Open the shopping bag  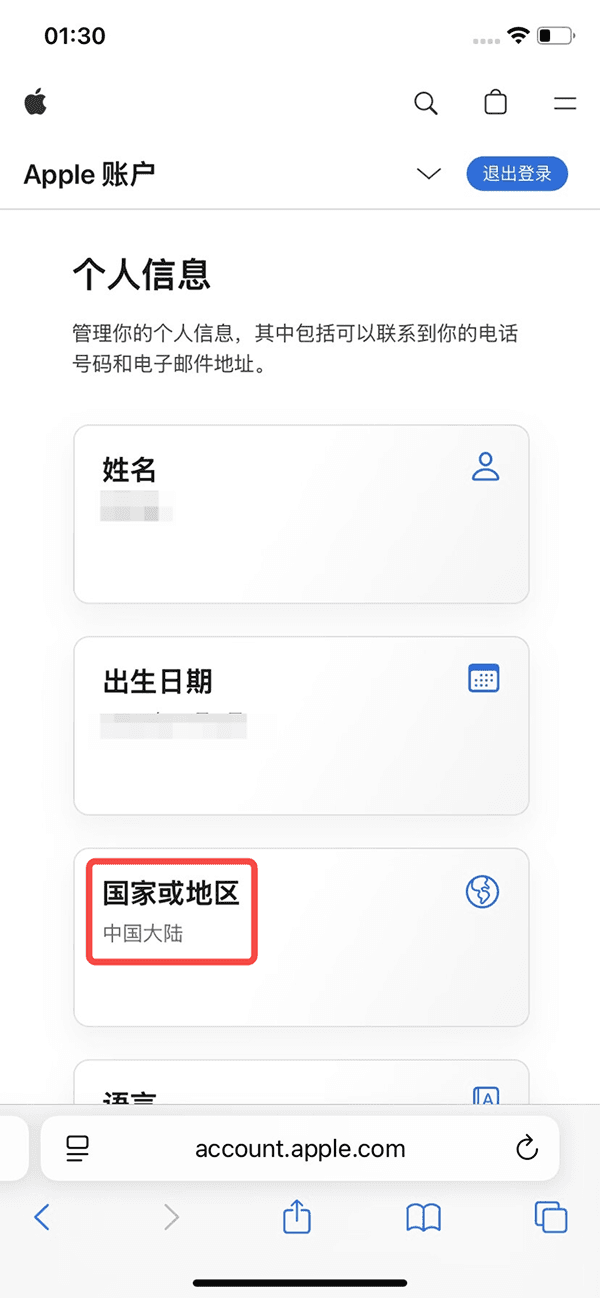pyautogui.click(x=495, y=103)
